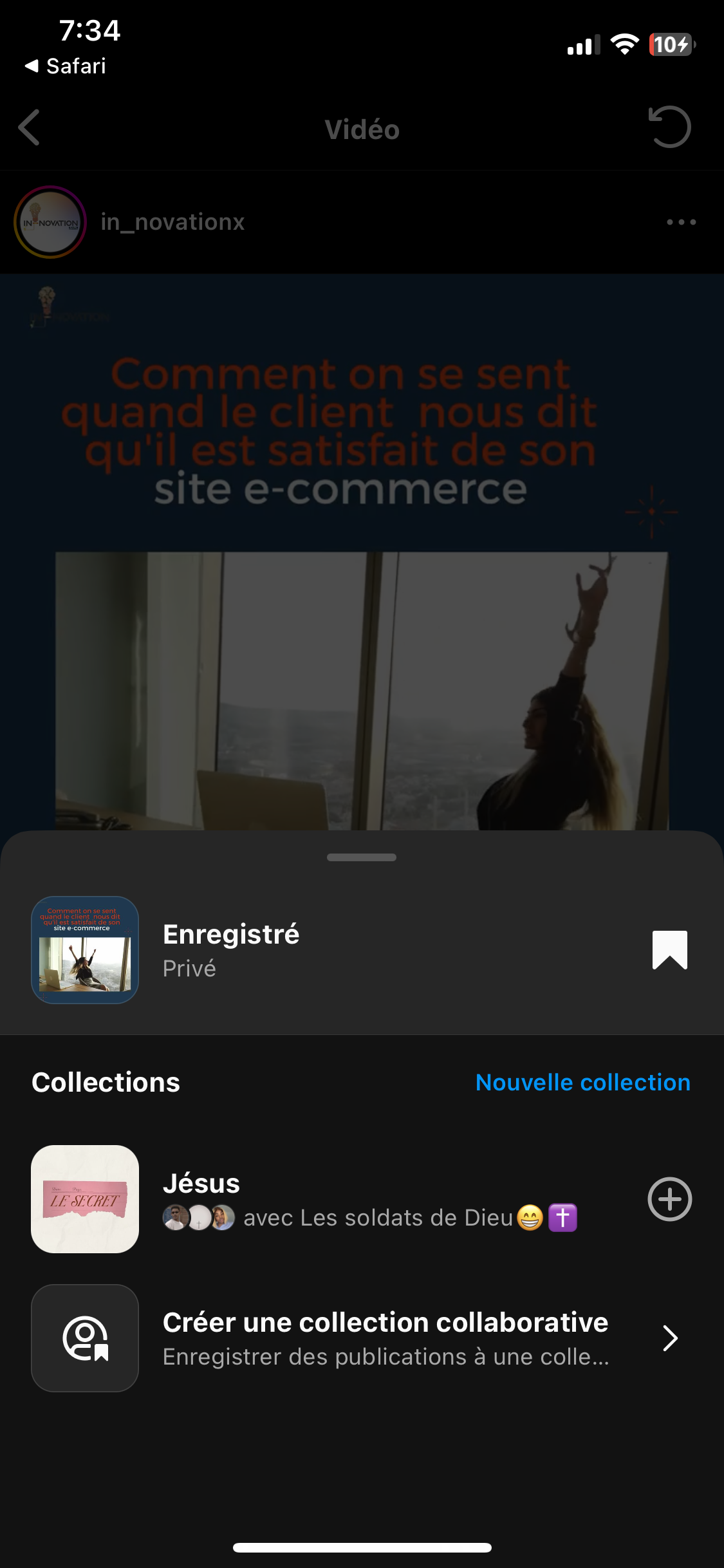Open the three-dot menu for in_novationx
The image size is (724, 1568).
coord(681,222)
